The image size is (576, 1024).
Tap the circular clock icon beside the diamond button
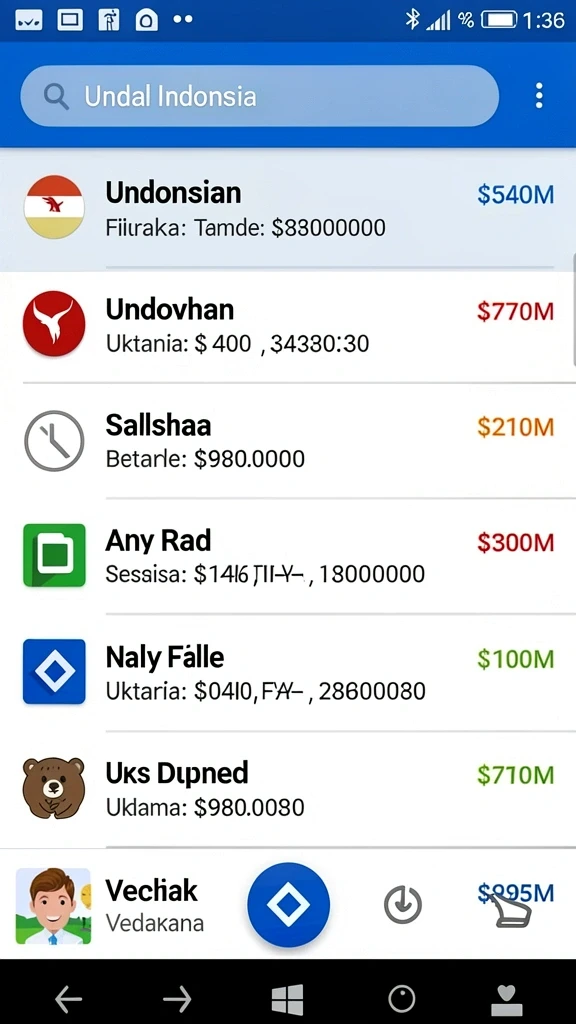[402, 904]
